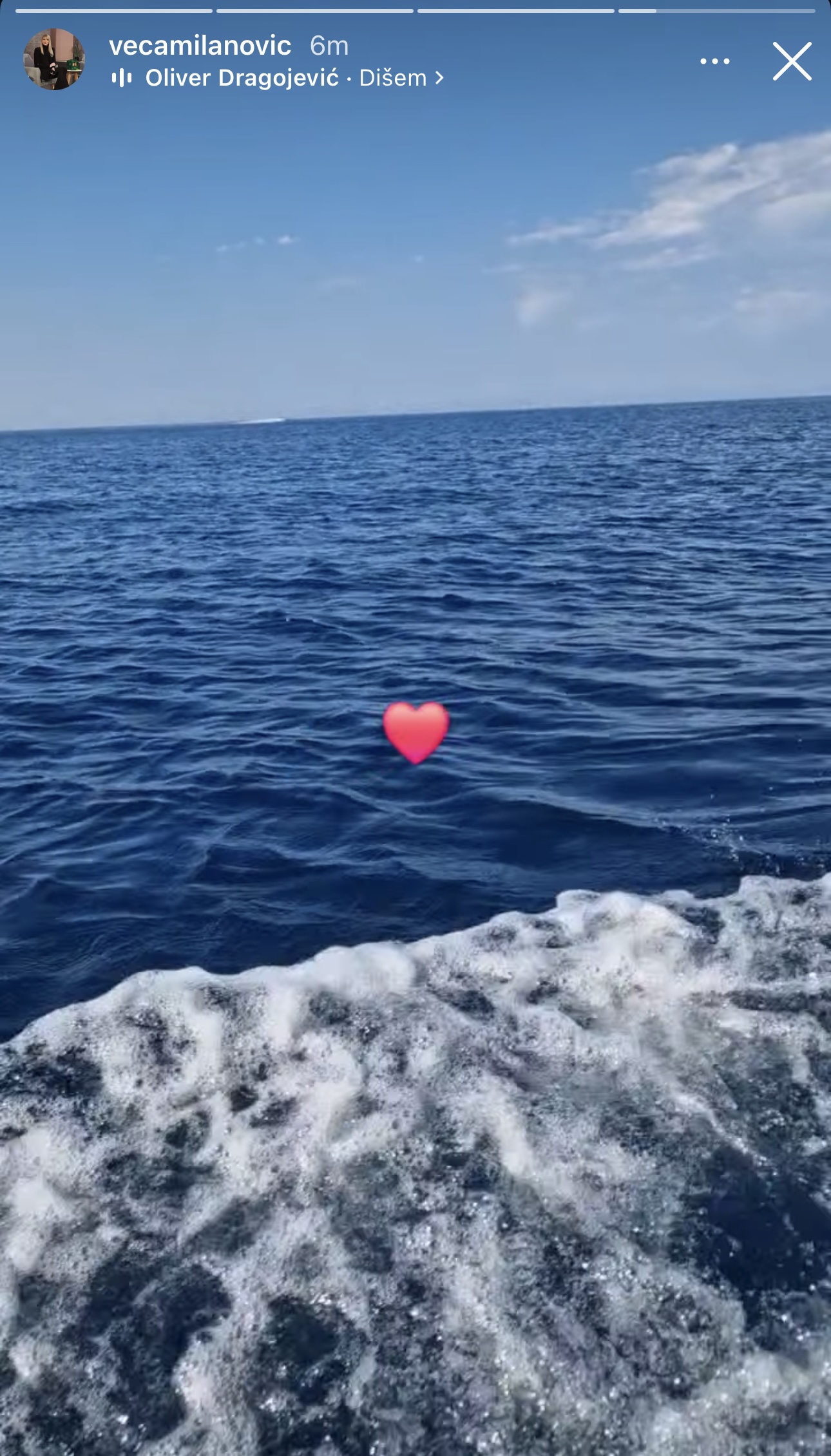The width and height of the screenshot is (831, 1456).
Task: Open the three-dot story options menu
Action: pos(714,61)
